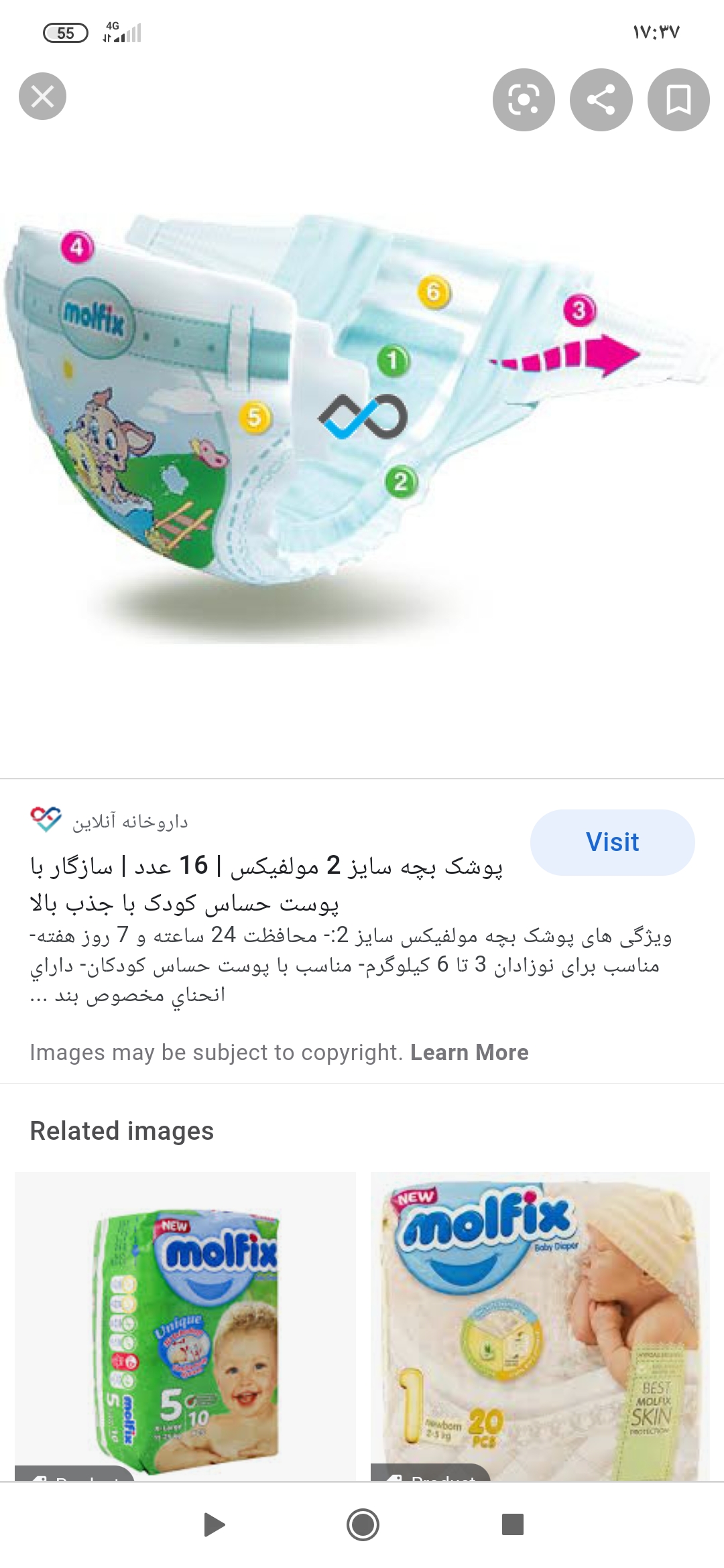Screen dimensions: 724x1568
Task: Open the Molfix newborn 20 pcs pack image
Action: pos(540,1326)
